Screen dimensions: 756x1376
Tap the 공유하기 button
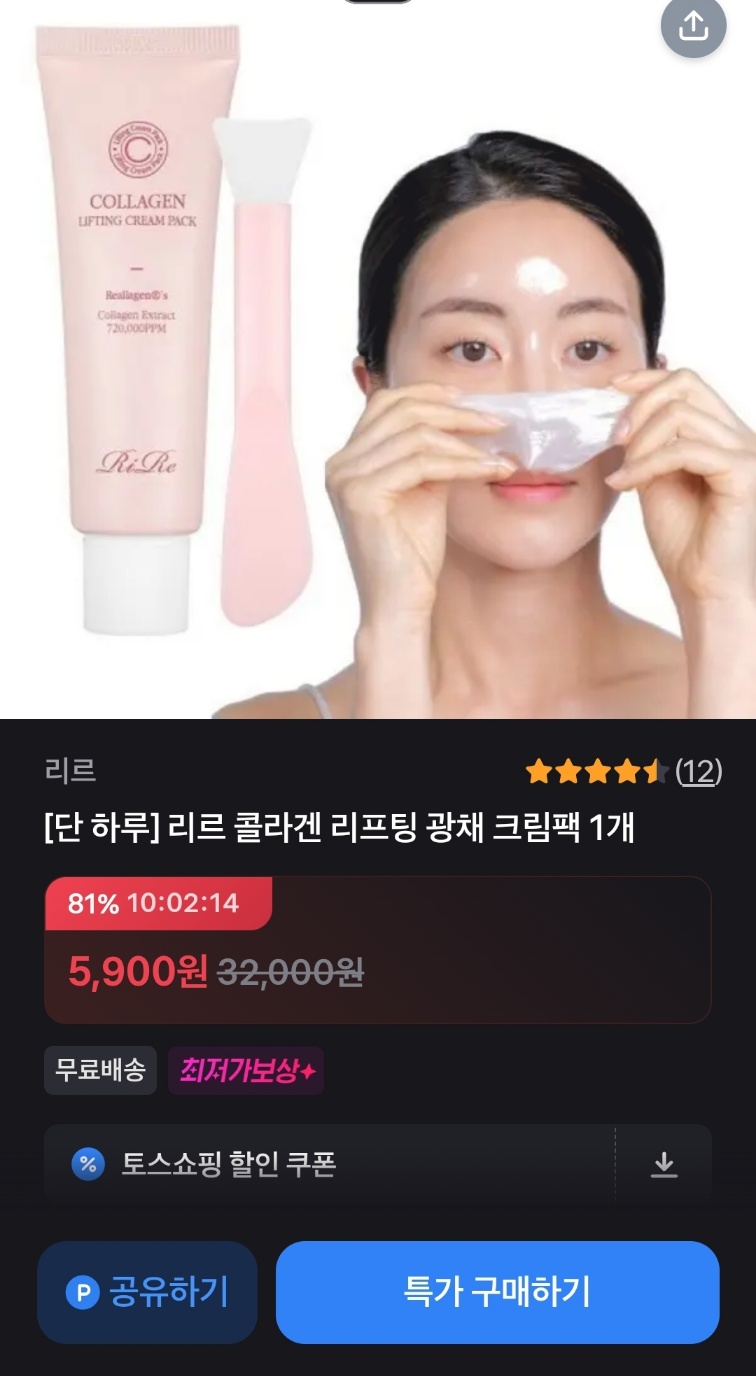[x=147, y=1292]
